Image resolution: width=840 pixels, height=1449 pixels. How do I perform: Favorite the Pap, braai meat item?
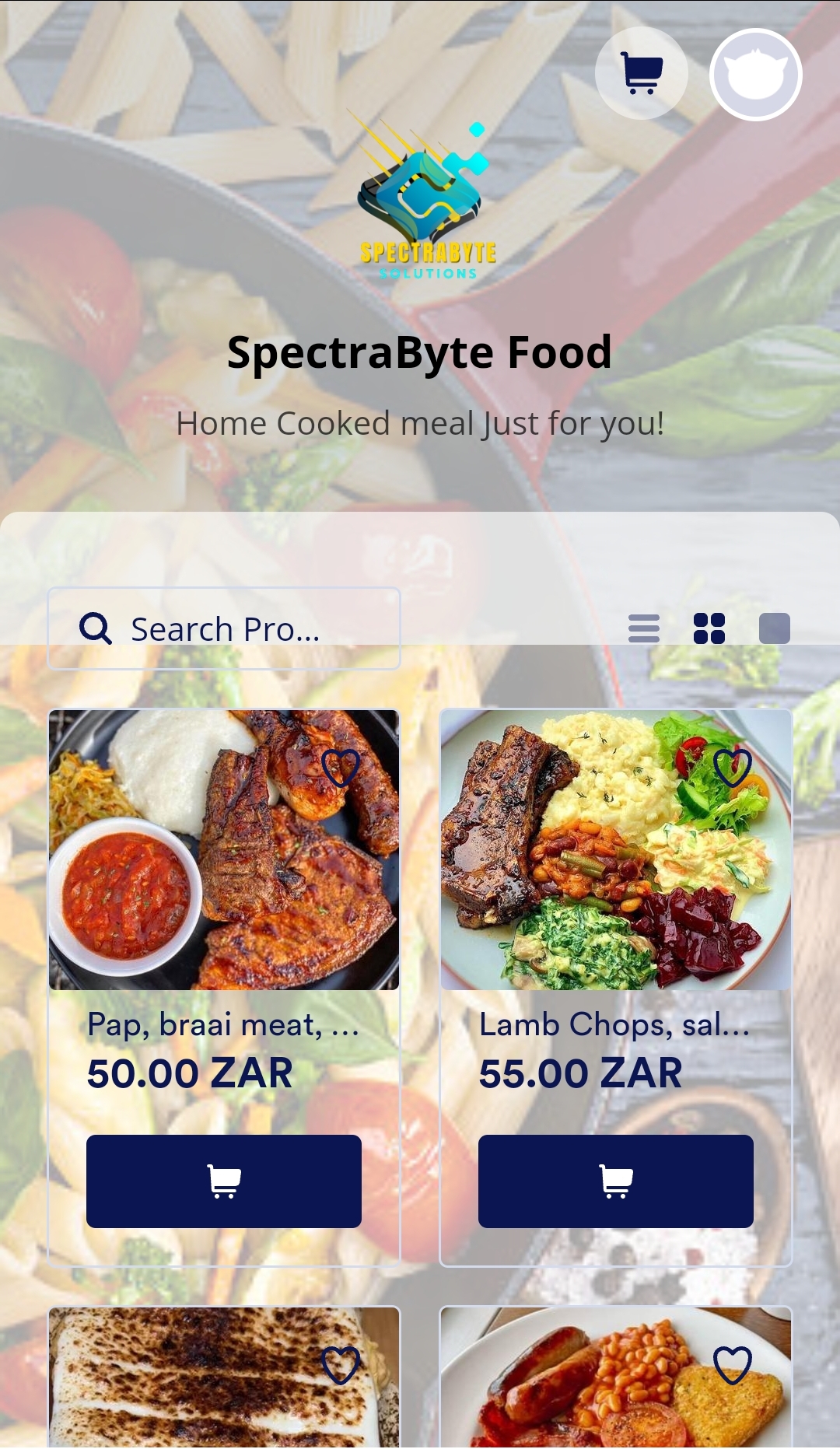pyautogui.click(x=341, y=768)
